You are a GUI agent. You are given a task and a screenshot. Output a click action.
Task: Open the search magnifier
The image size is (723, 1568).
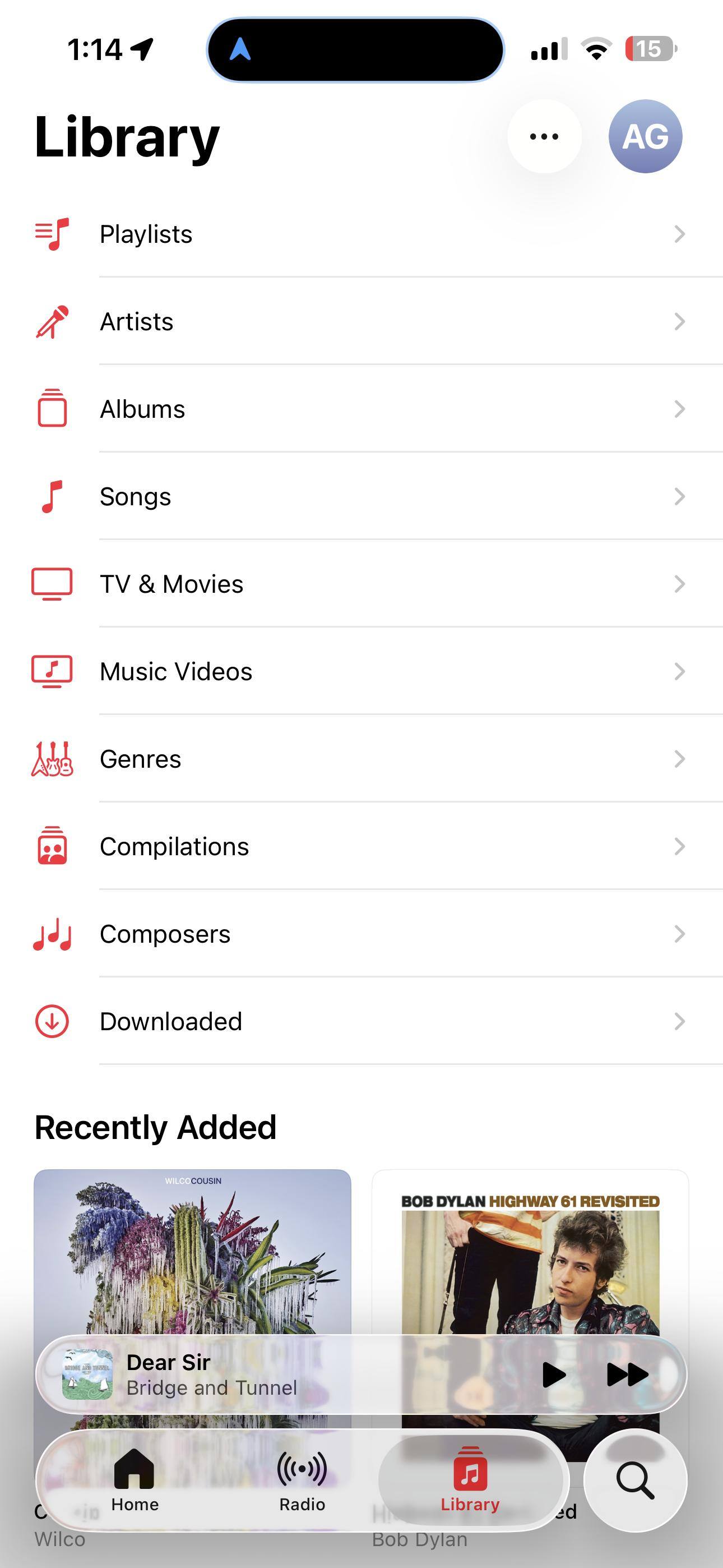pos(636,1481)
